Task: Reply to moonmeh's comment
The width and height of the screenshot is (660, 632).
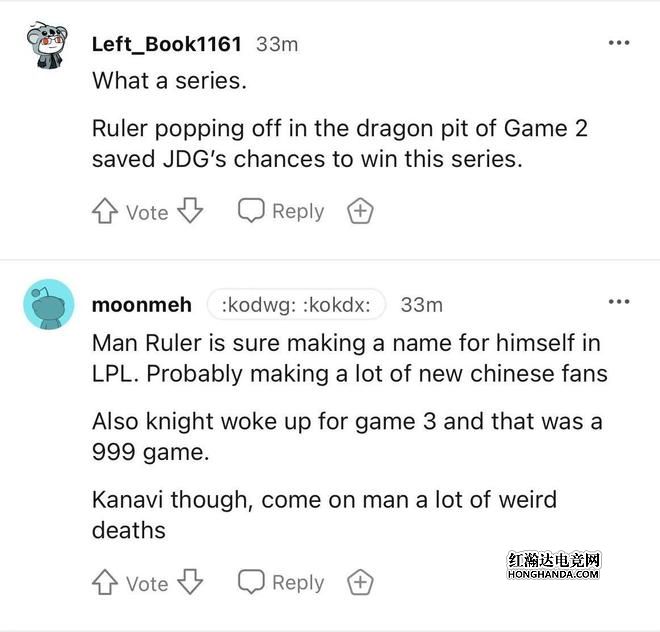Action: pyautogui.click(x=281, y=582)
